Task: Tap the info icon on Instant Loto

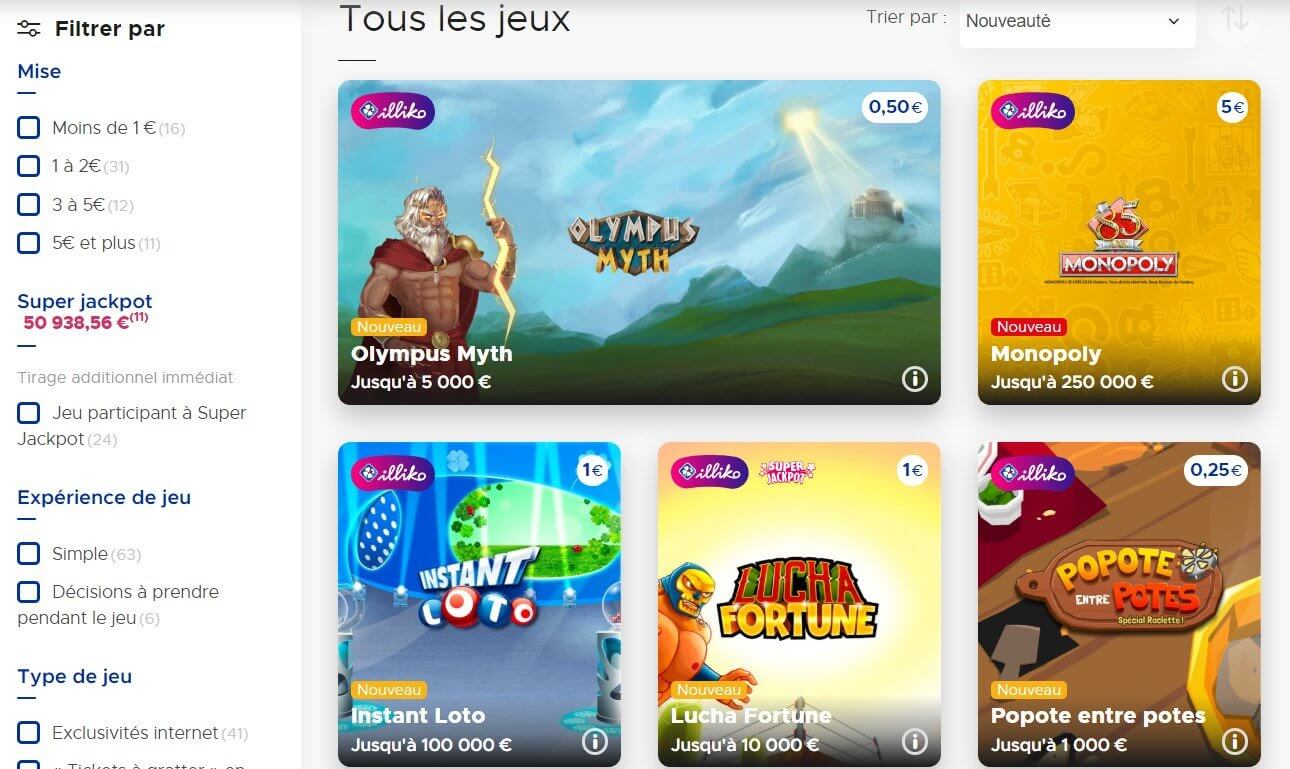Action: [594, 741]
